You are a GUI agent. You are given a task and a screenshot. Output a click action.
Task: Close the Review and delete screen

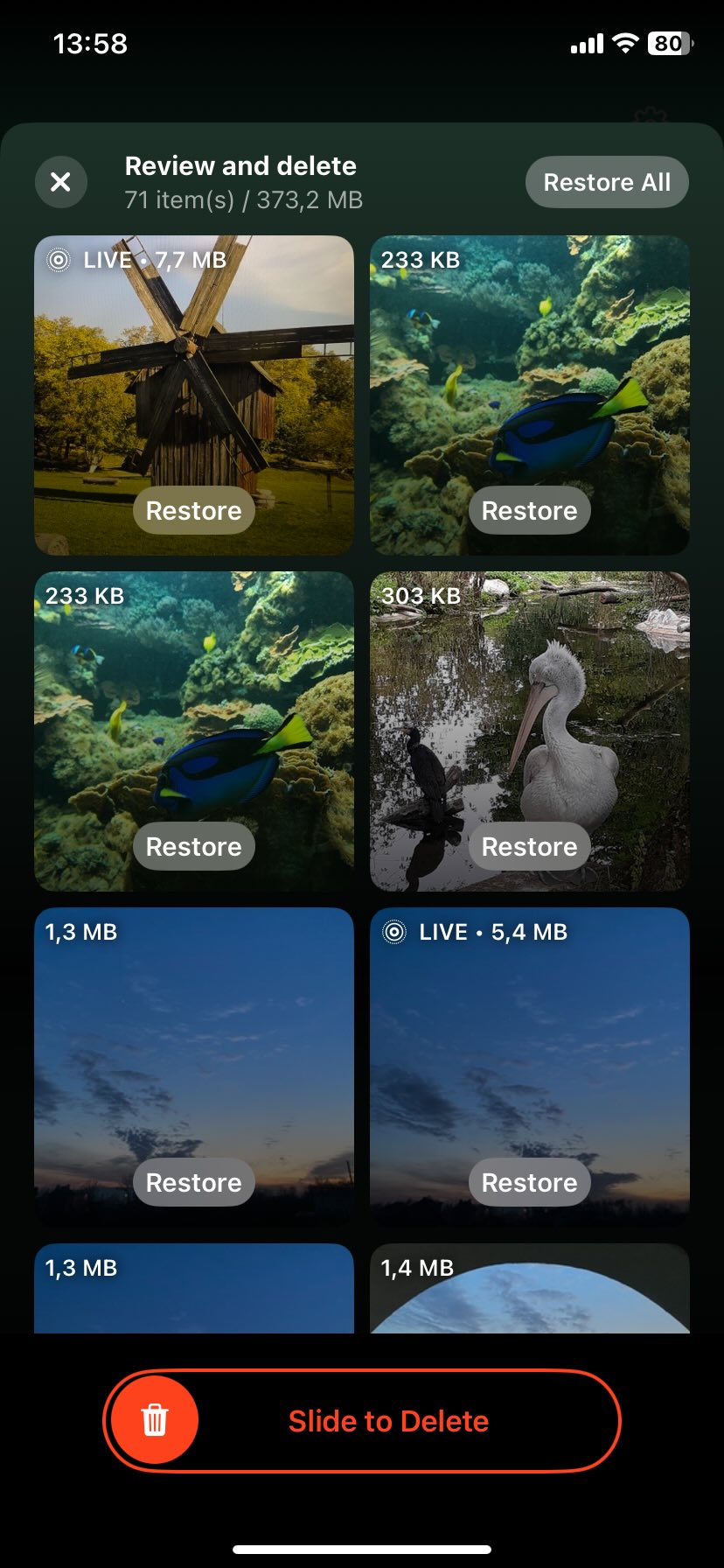point(60,182)
